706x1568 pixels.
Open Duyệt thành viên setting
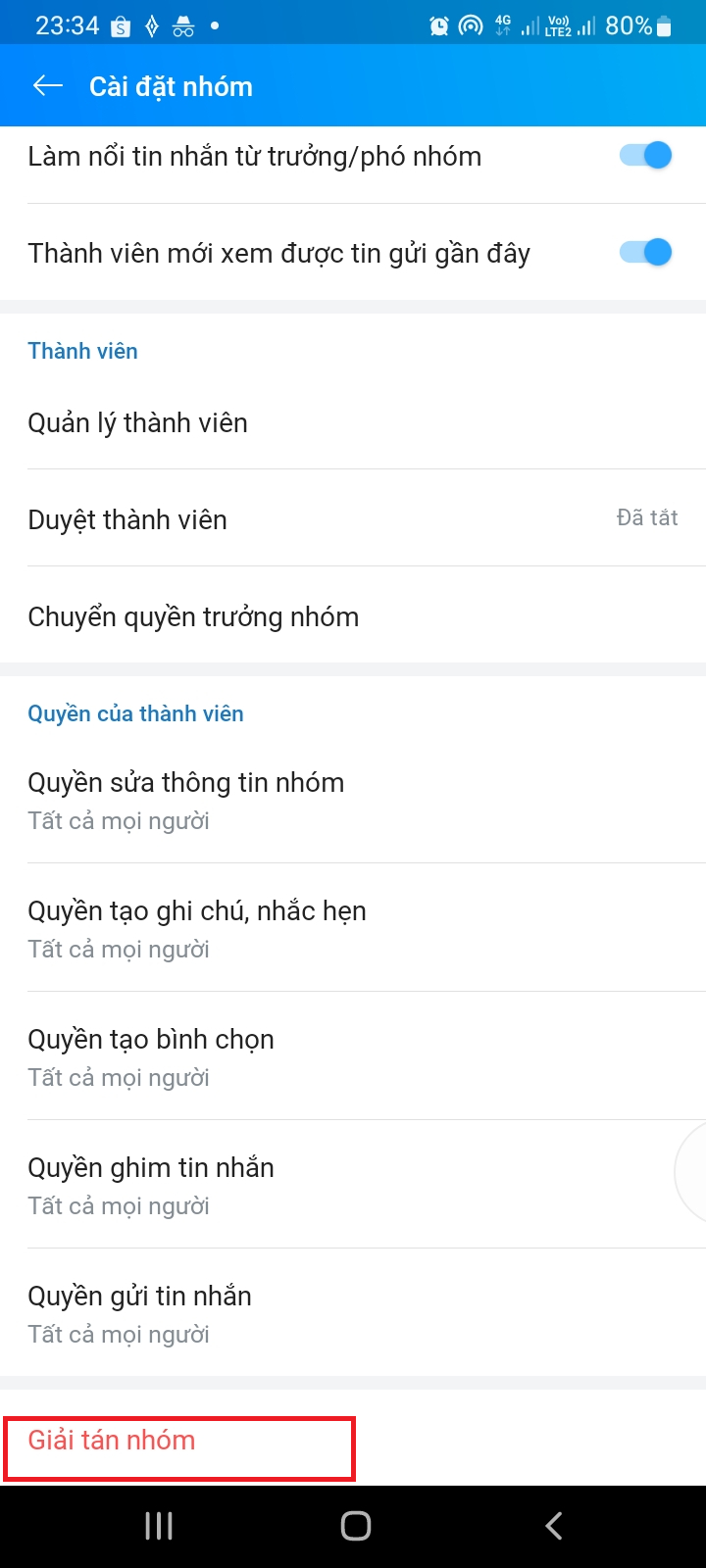pyautogui.click(x=353, y=518)
